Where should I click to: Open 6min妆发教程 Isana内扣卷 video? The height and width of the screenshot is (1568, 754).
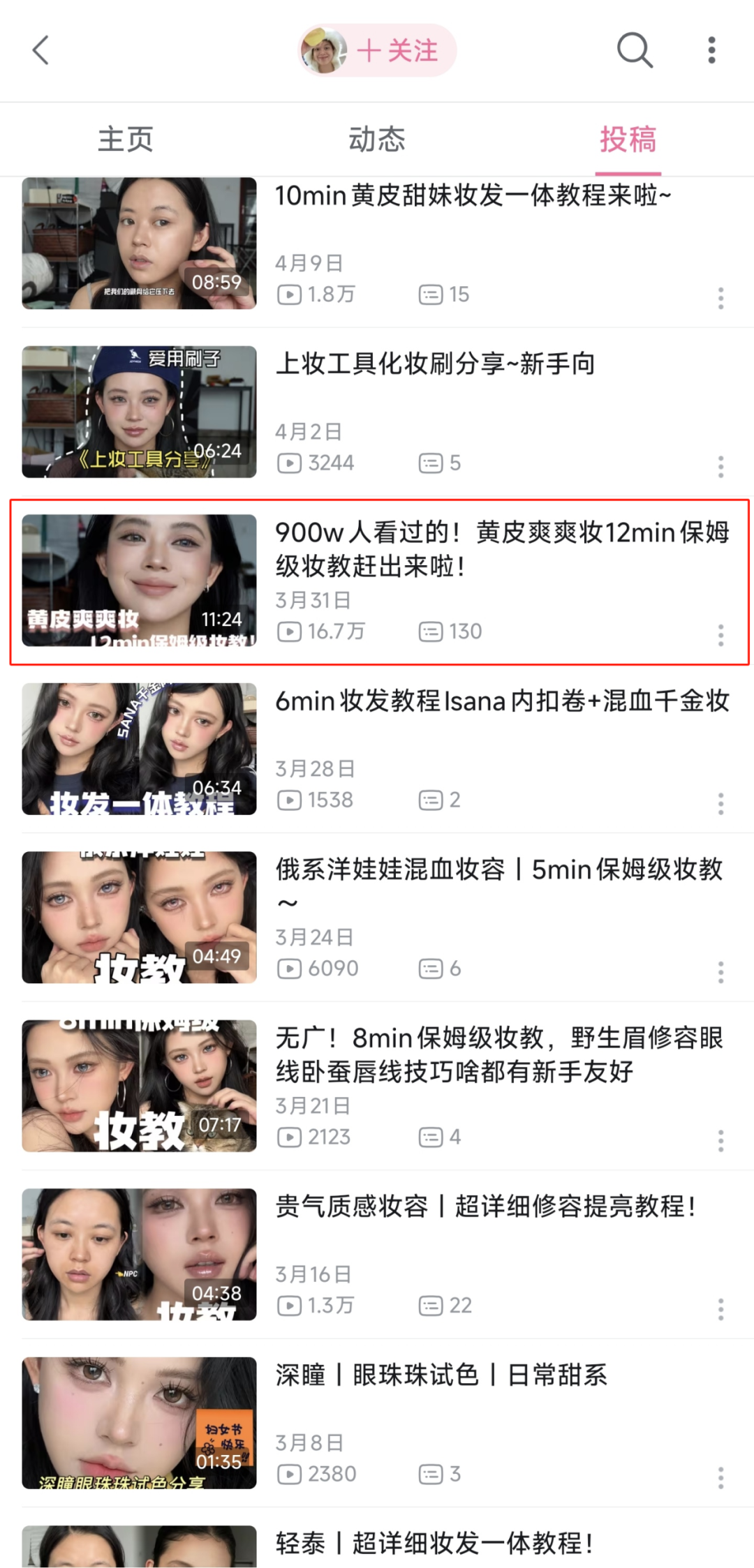[377, 749]
